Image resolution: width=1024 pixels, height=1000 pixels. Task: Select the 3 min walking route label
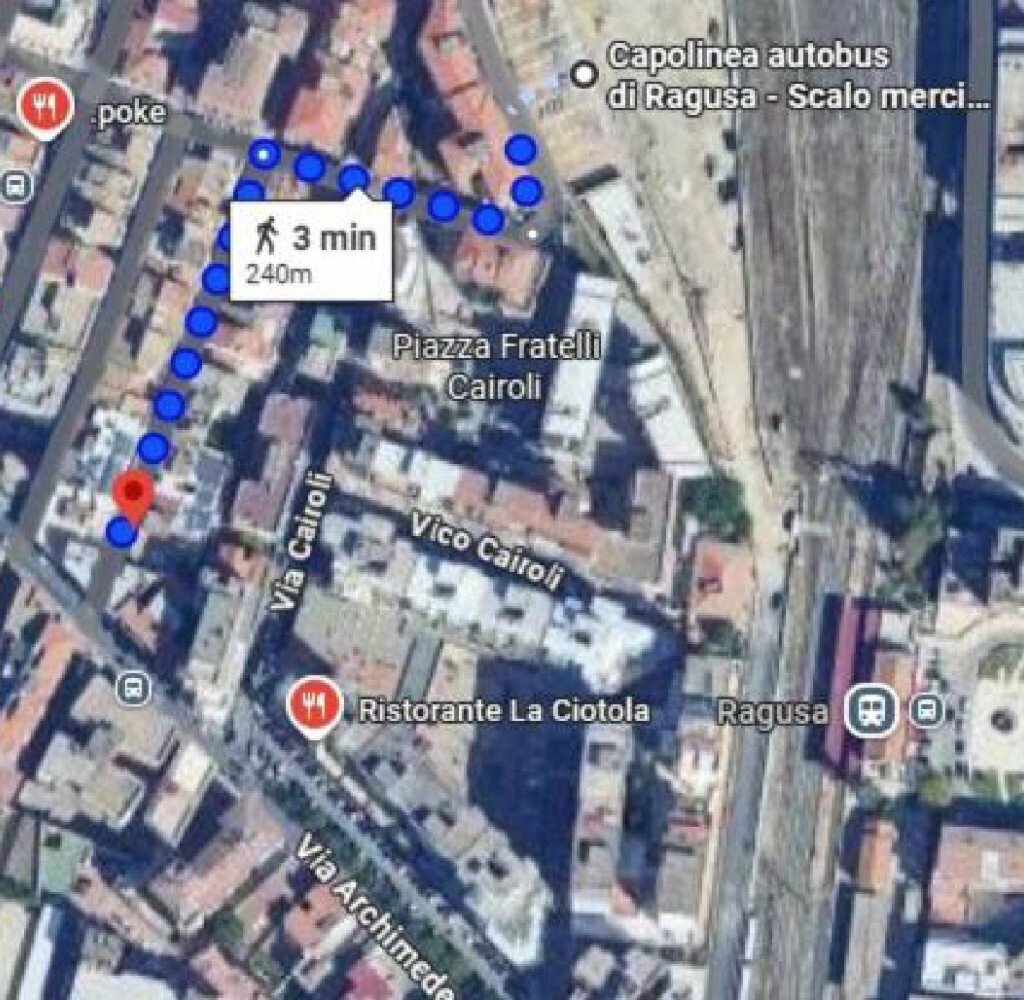[310, 250]
